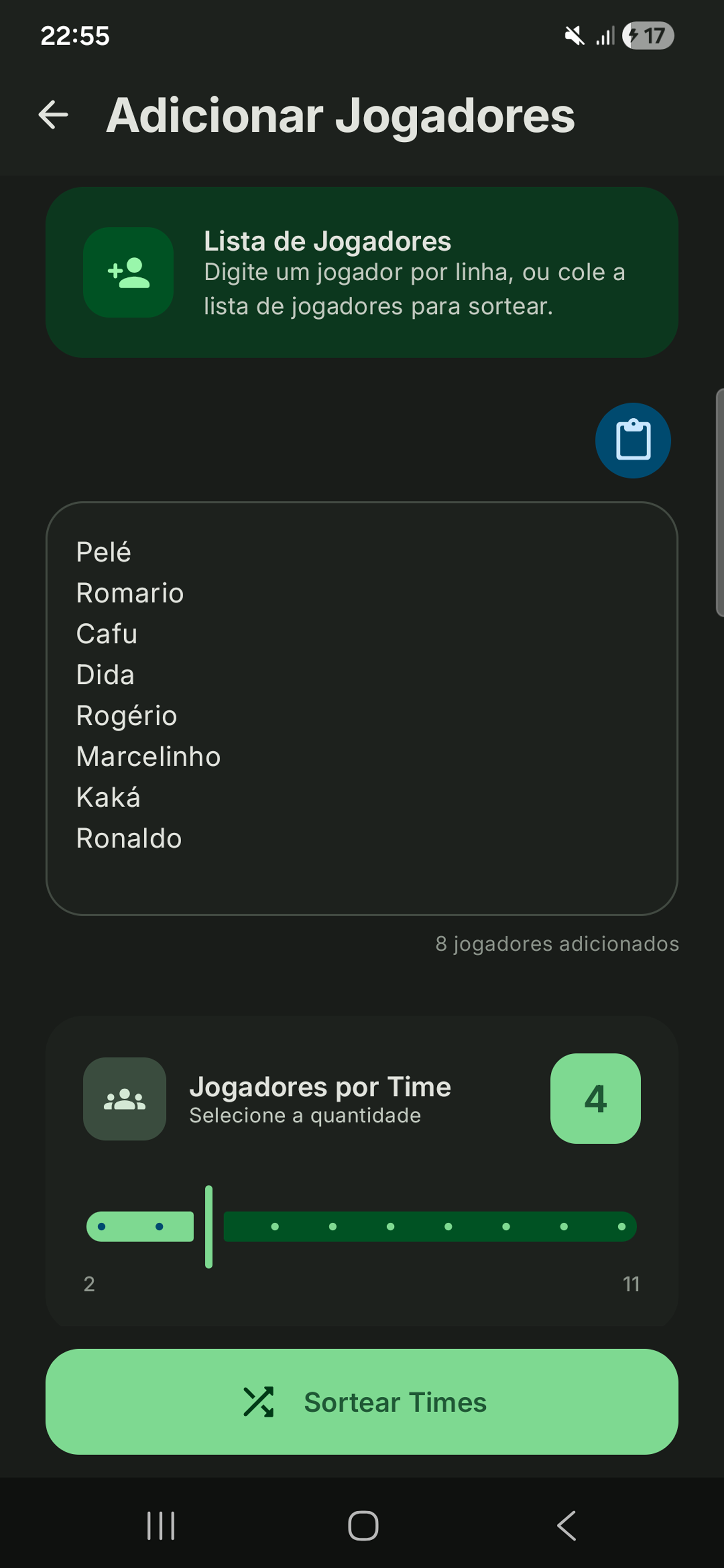The height and width of the screenshot is (1568, 724).
Task: Tap the home button in the navigation bar
Action: tap(362, 1525)
